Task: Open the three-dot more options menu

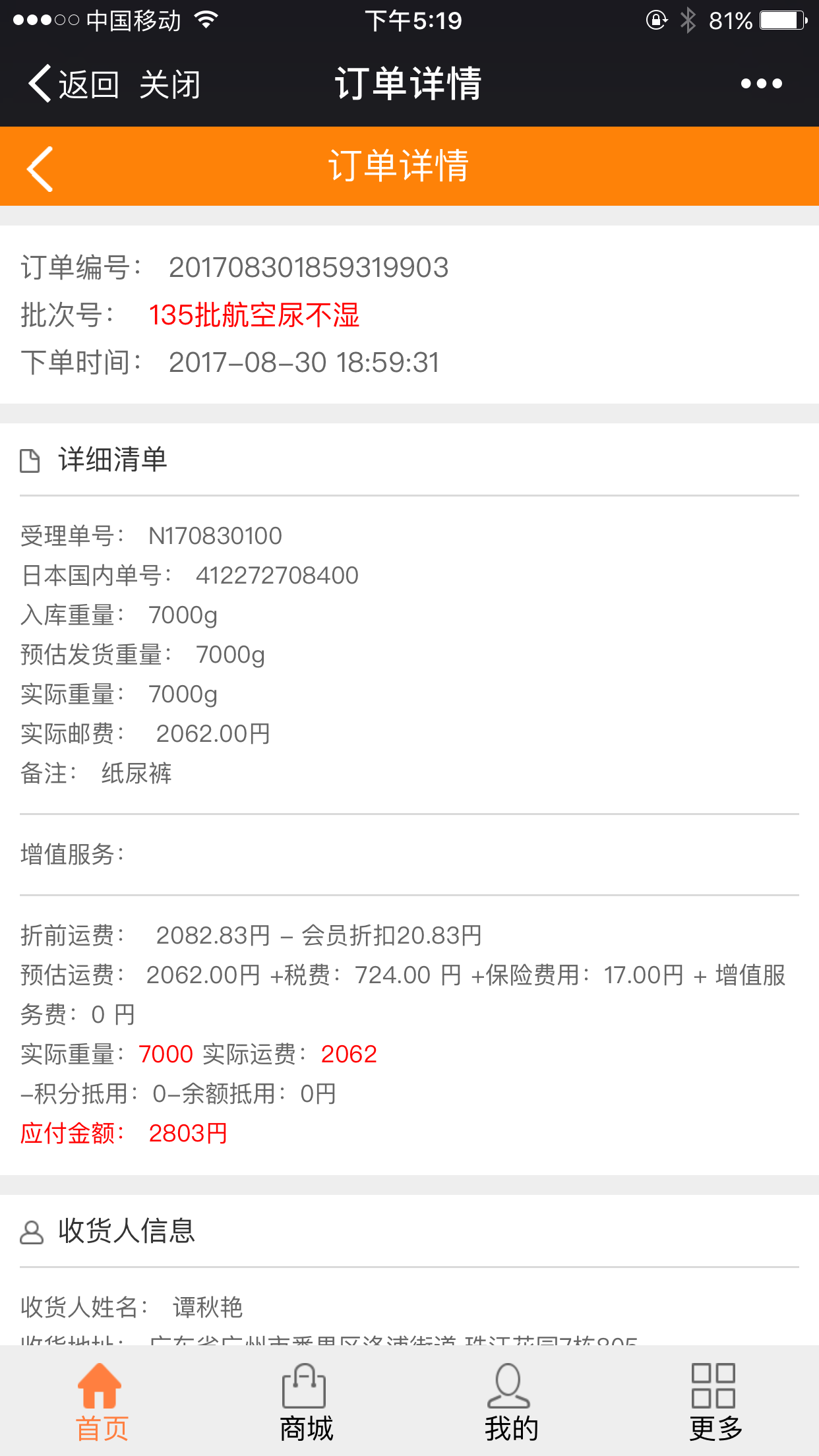Action: coord(761,84)
